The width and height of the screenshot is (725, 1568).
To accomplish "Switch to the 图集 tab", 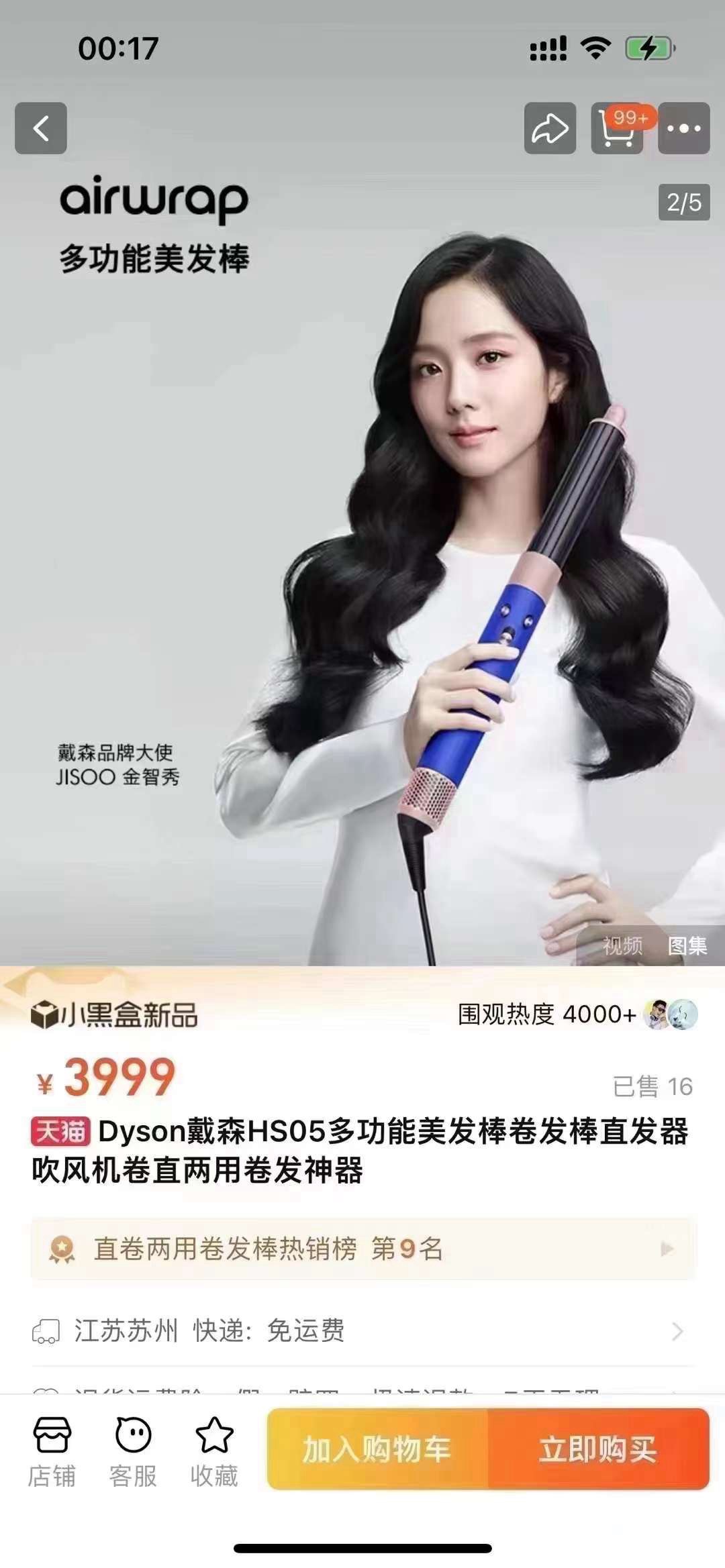I will (x=687, y=945).
